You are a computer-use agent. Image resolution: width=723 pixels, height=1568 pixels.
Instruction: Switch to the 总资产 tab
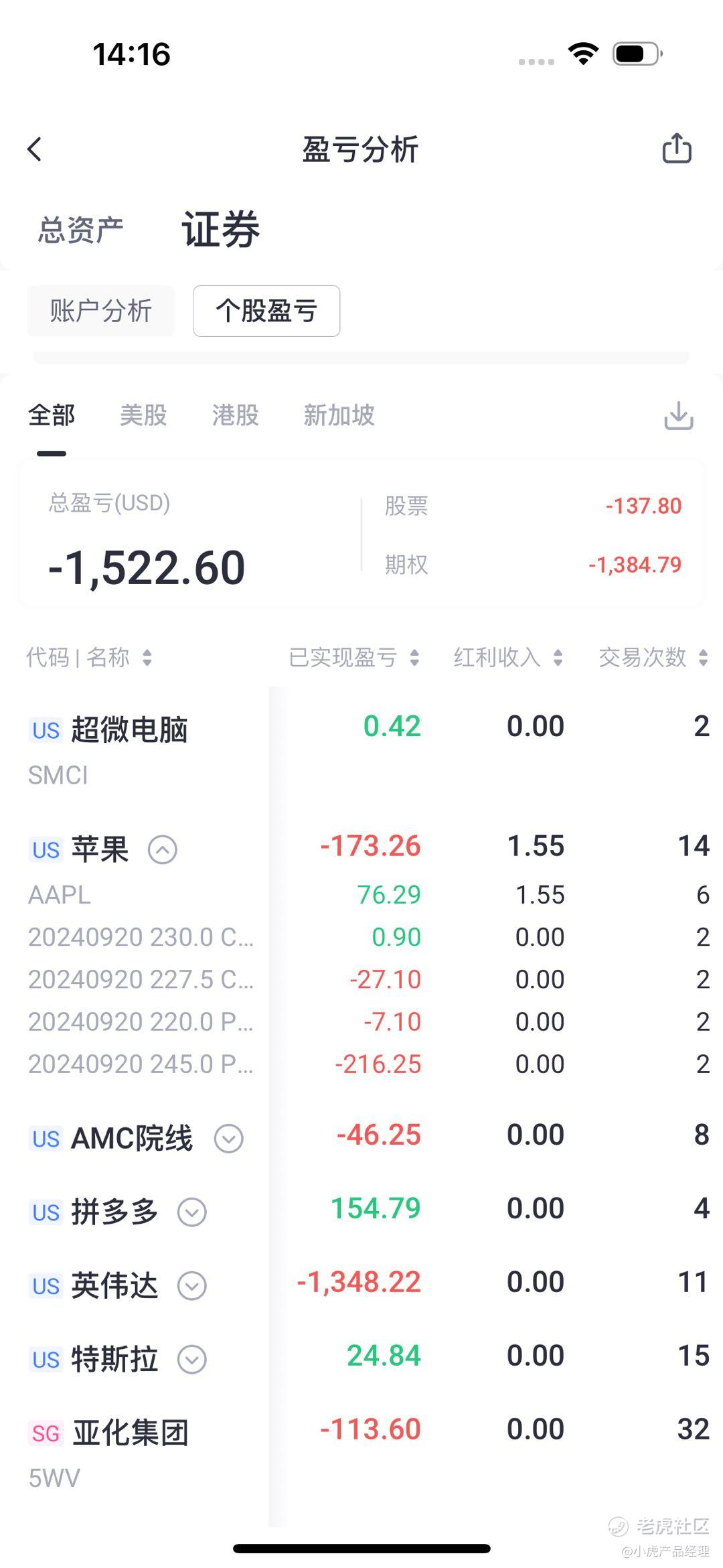click(80, 230)
